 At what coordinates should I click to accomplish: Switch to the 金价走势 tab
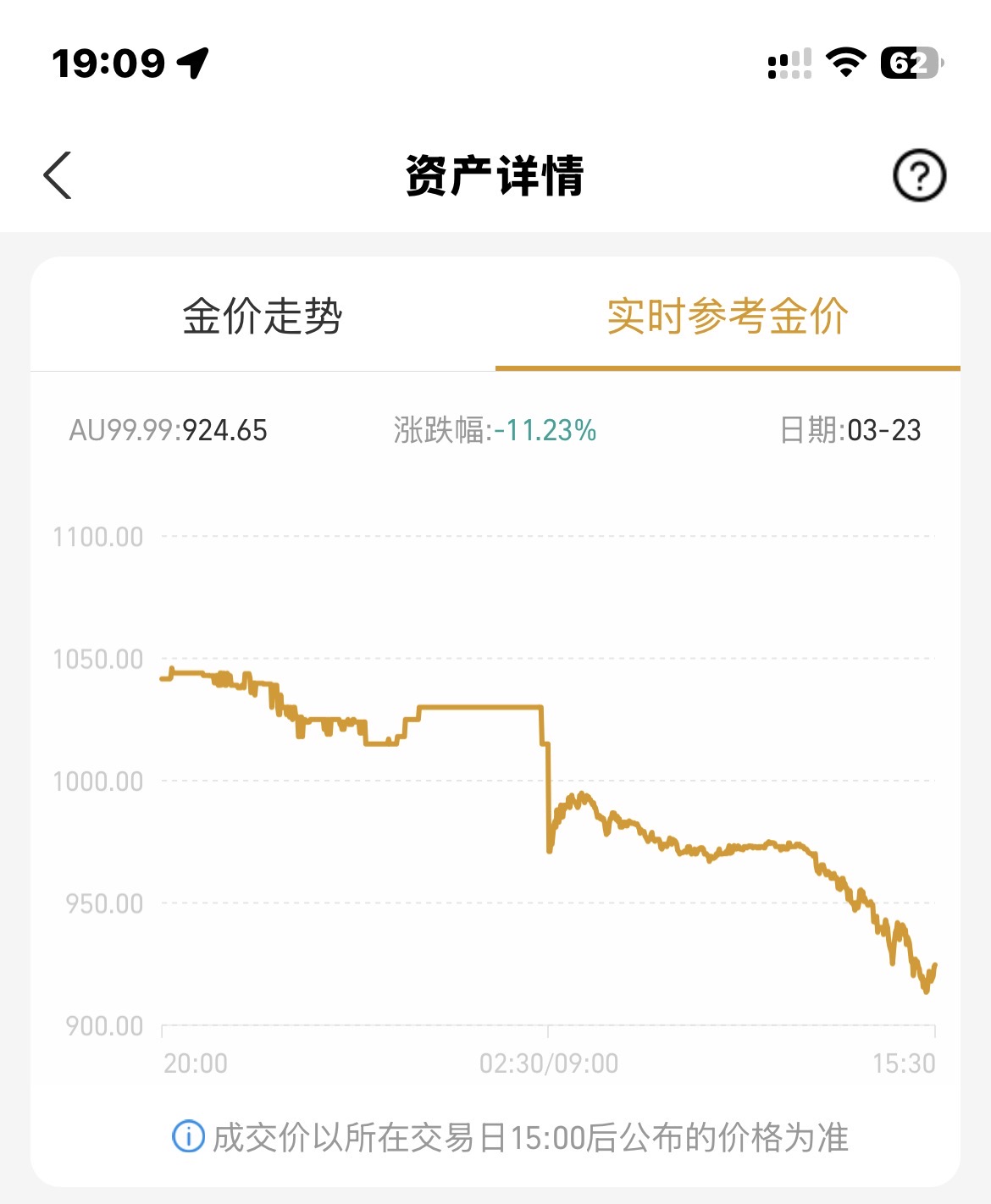coord(263,317)
